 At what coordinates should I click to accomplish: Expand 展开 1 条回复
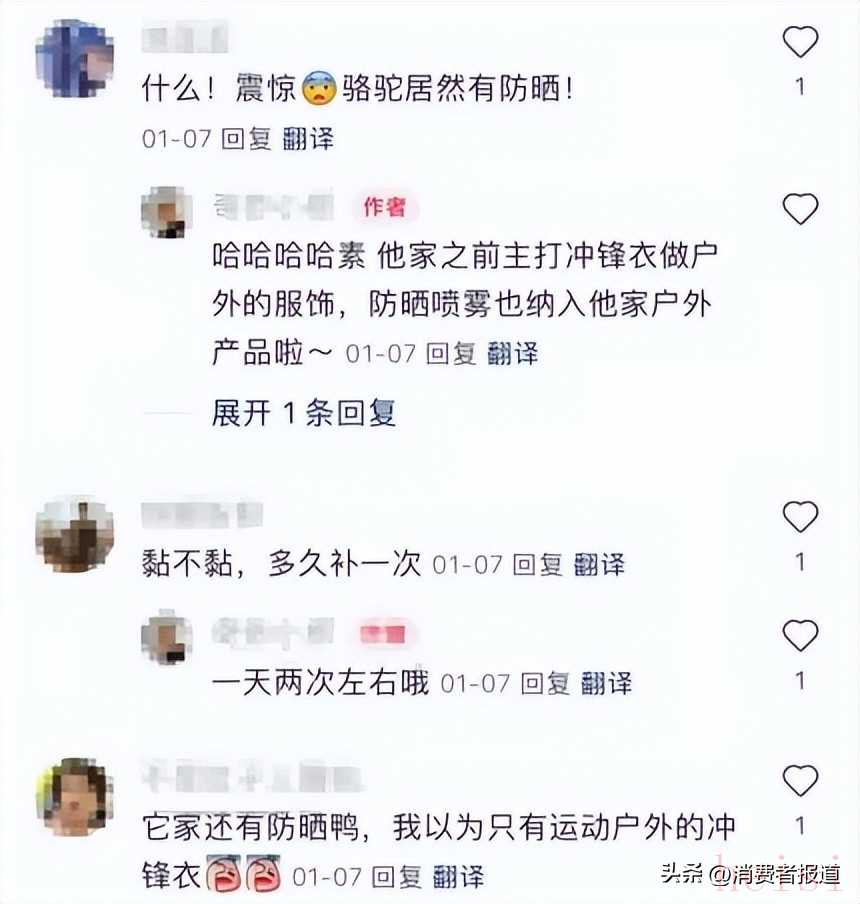pos(304,413)
